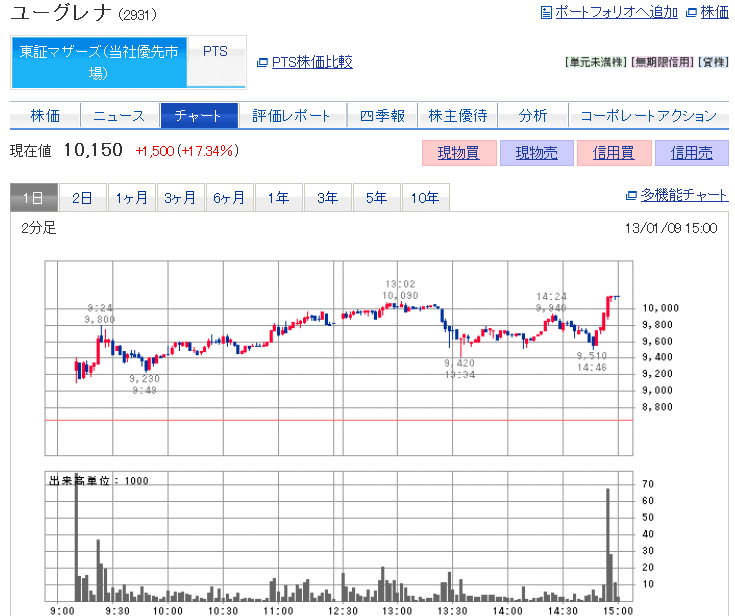Select the 信用買 button

(x=613, y=153)
